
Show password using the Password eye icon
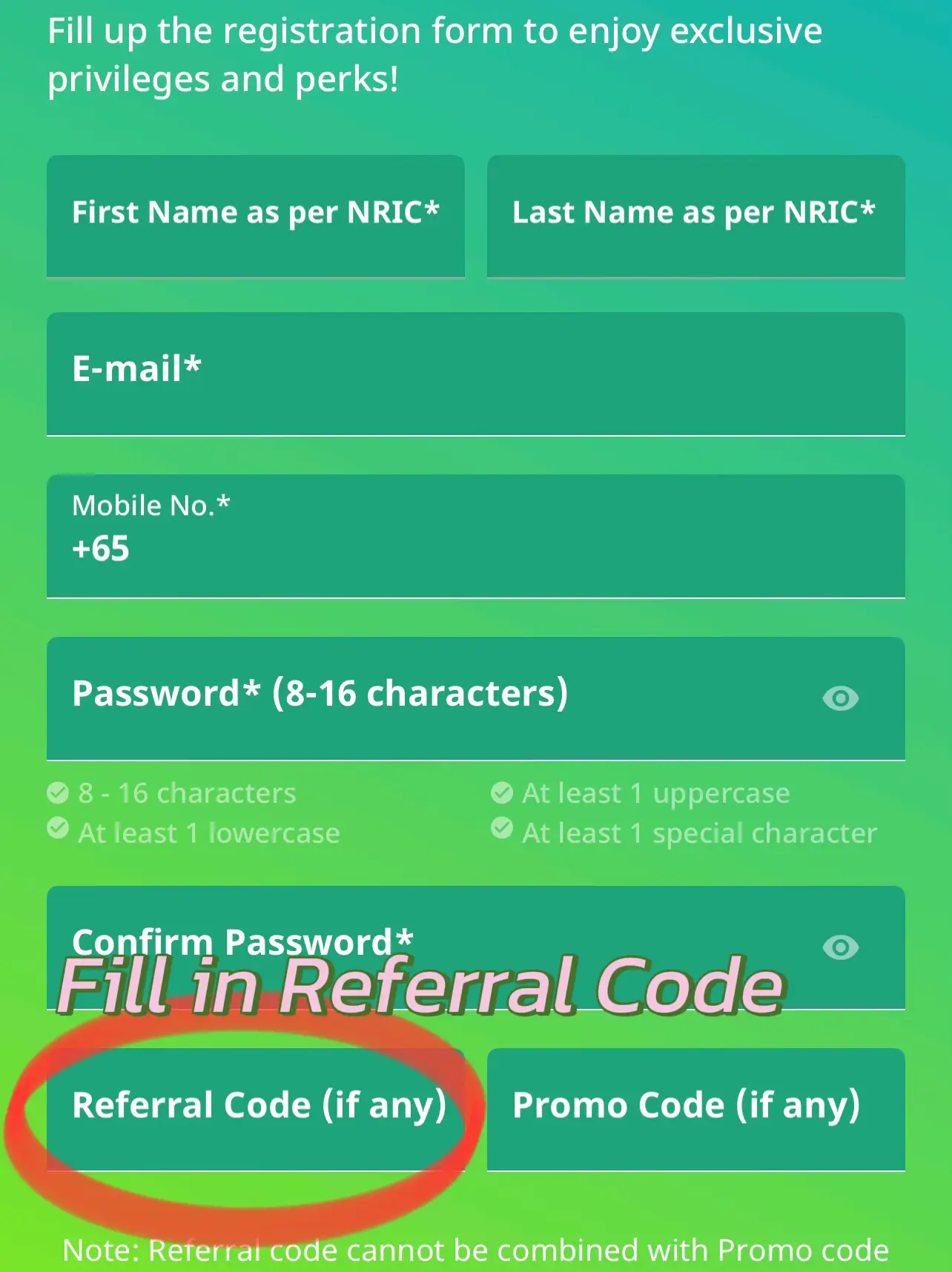[x=840, y=698]
